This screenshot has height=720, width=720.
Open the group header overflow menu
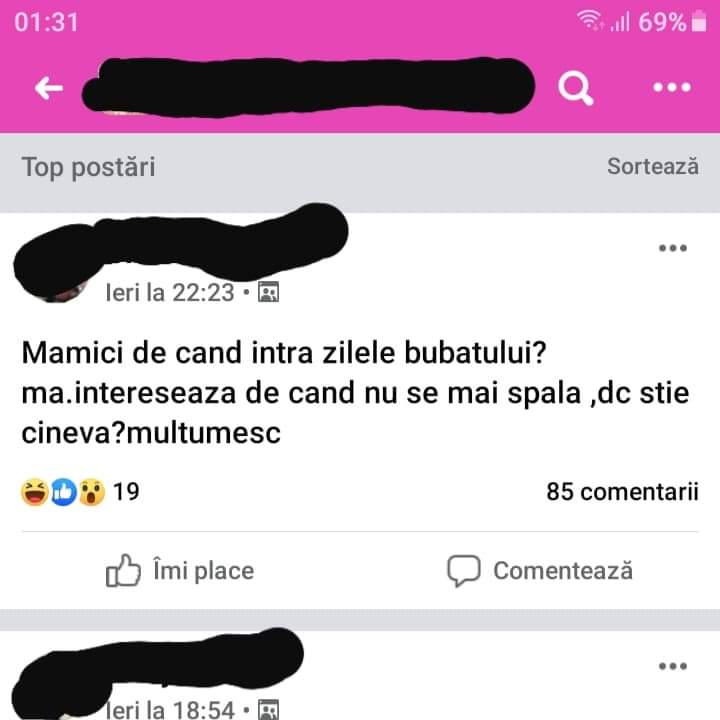(671, 88)
